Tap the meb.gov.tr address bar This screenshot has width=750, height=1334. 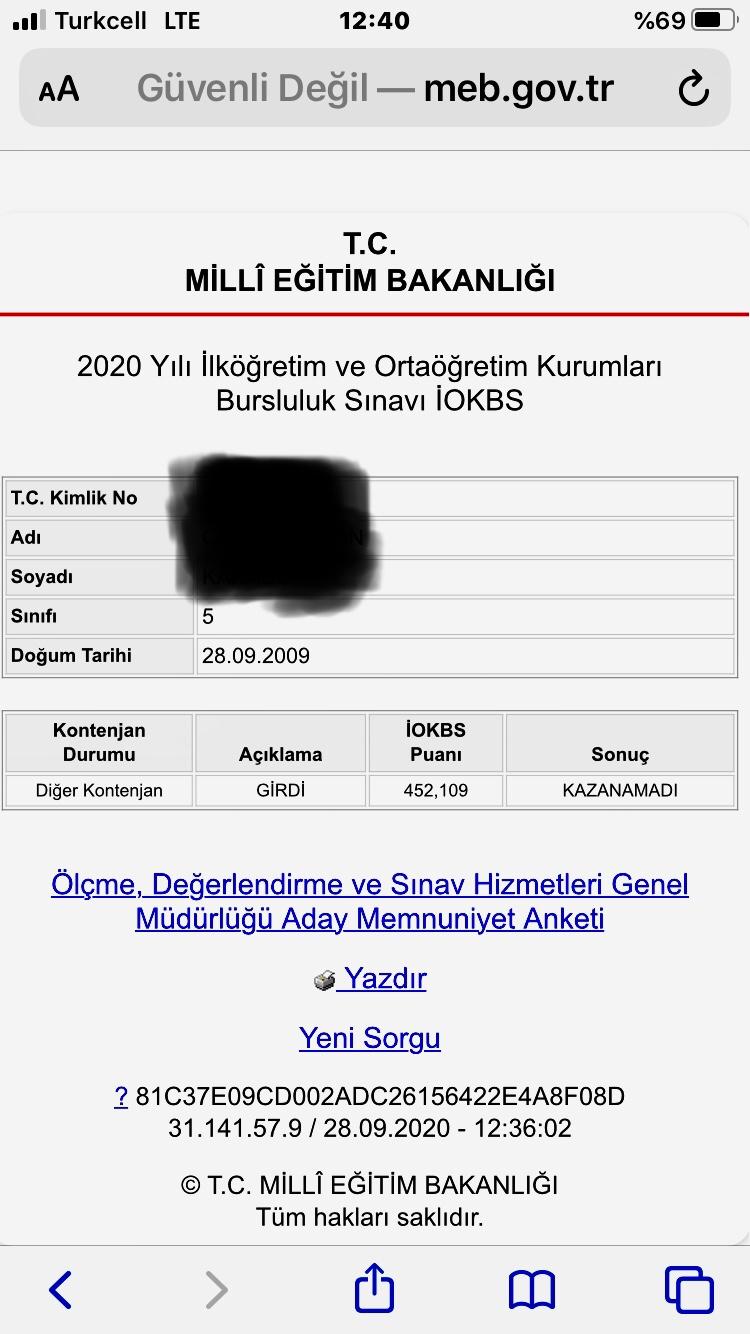pos(375,89)
